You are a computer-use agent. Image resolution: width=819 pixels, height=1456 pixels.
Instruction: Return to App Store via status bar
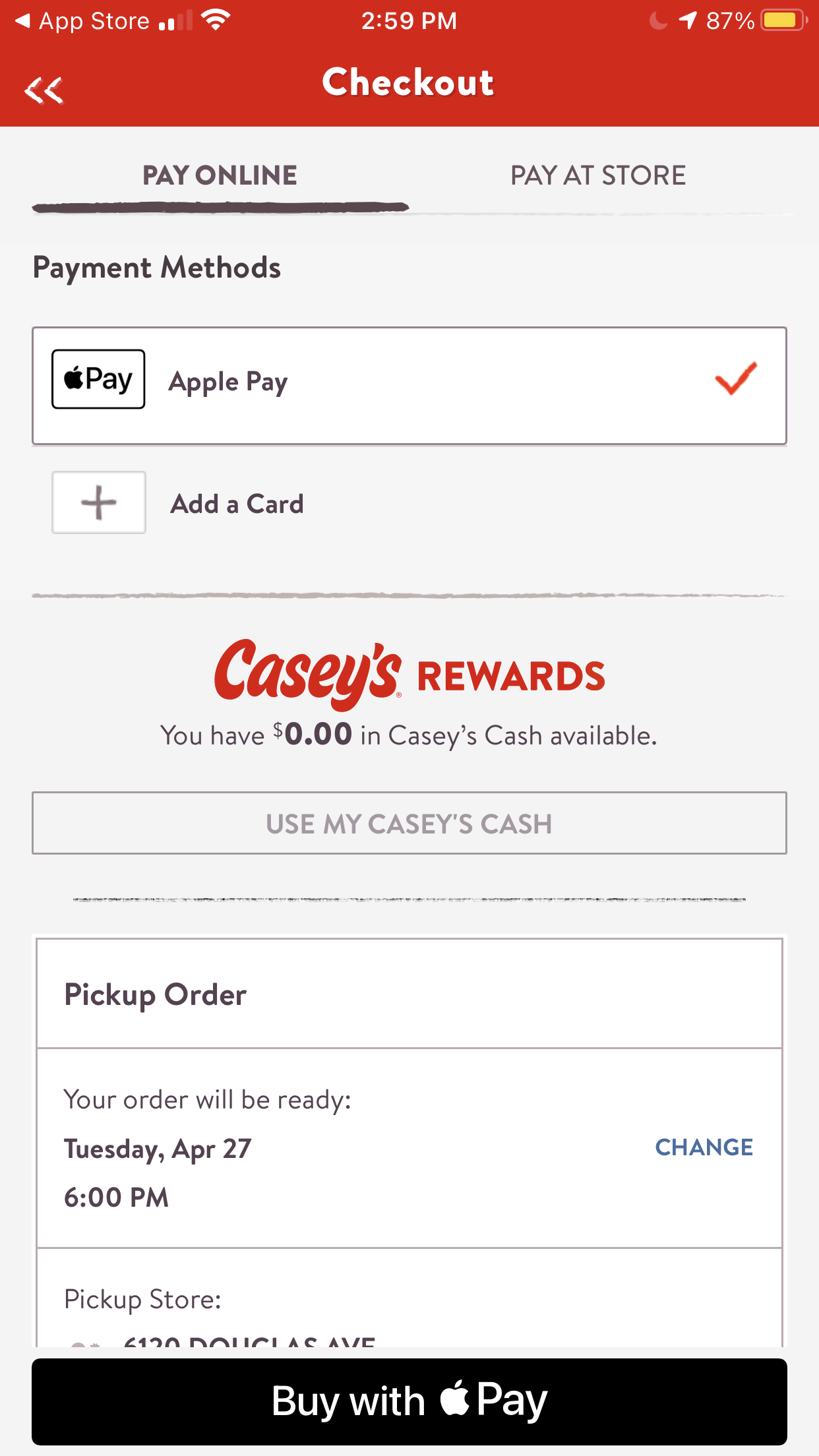click(82, 21)
